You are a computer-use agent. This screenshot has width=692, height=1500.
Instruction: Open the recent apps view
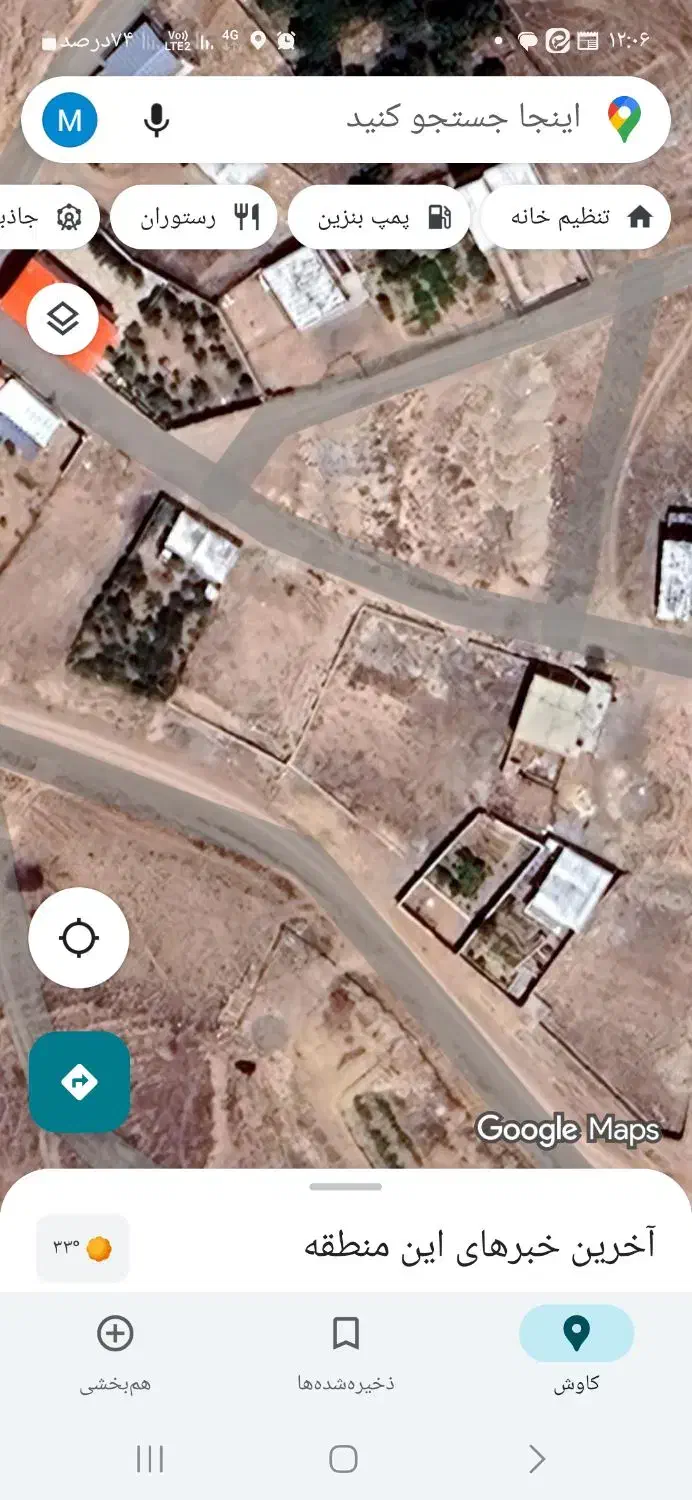point(150,1459)
